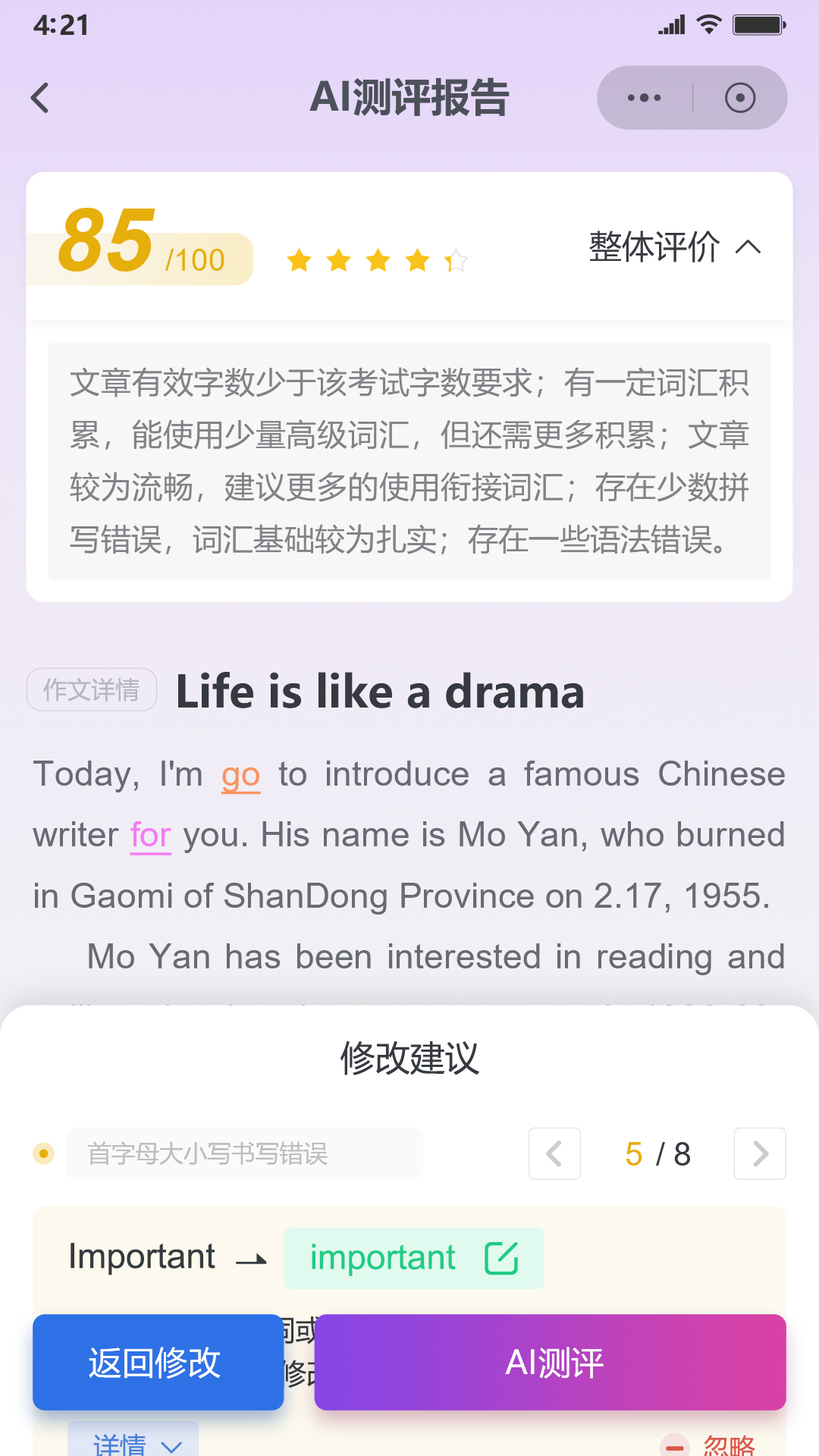Select the yellow dot beside the error type
The image size is (819, 1456).
point(43,1154)
